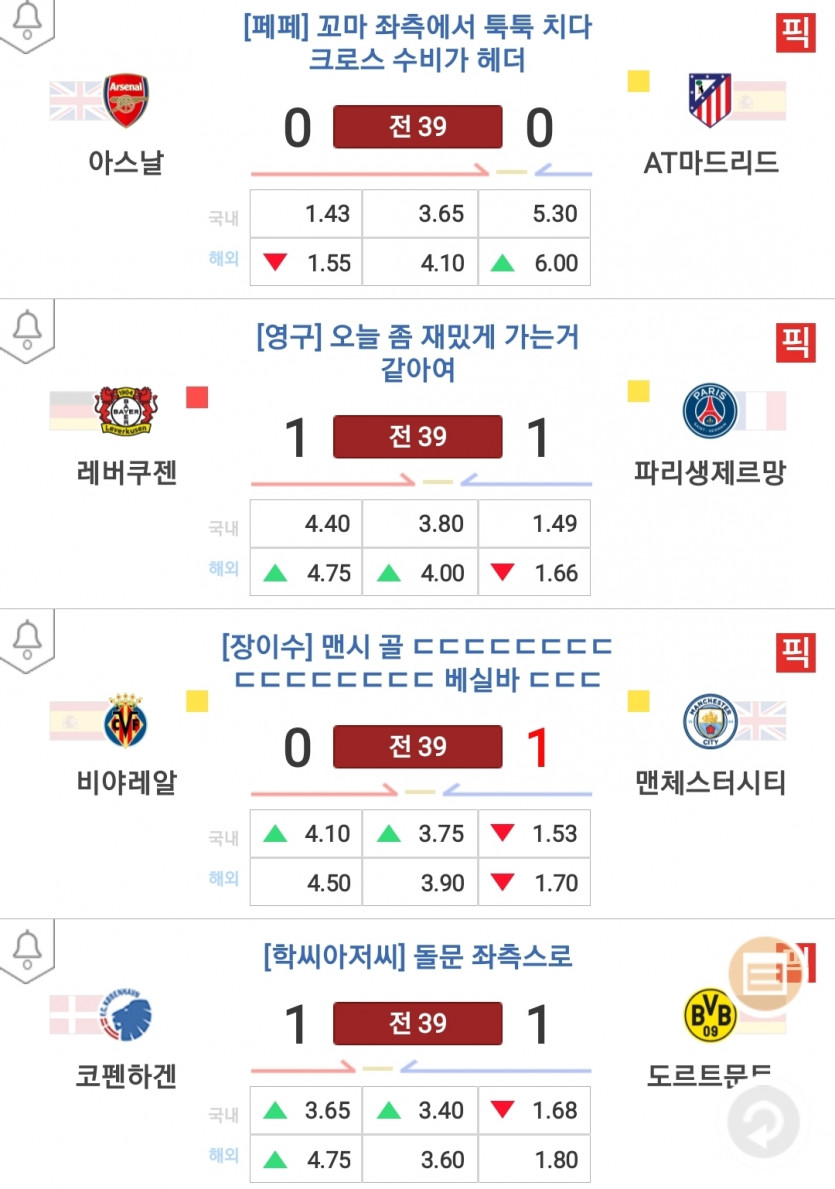Open the 코펜하겐 vs 도르트문트 match details
This screenshot has width=835, height=1189.
417,1024
